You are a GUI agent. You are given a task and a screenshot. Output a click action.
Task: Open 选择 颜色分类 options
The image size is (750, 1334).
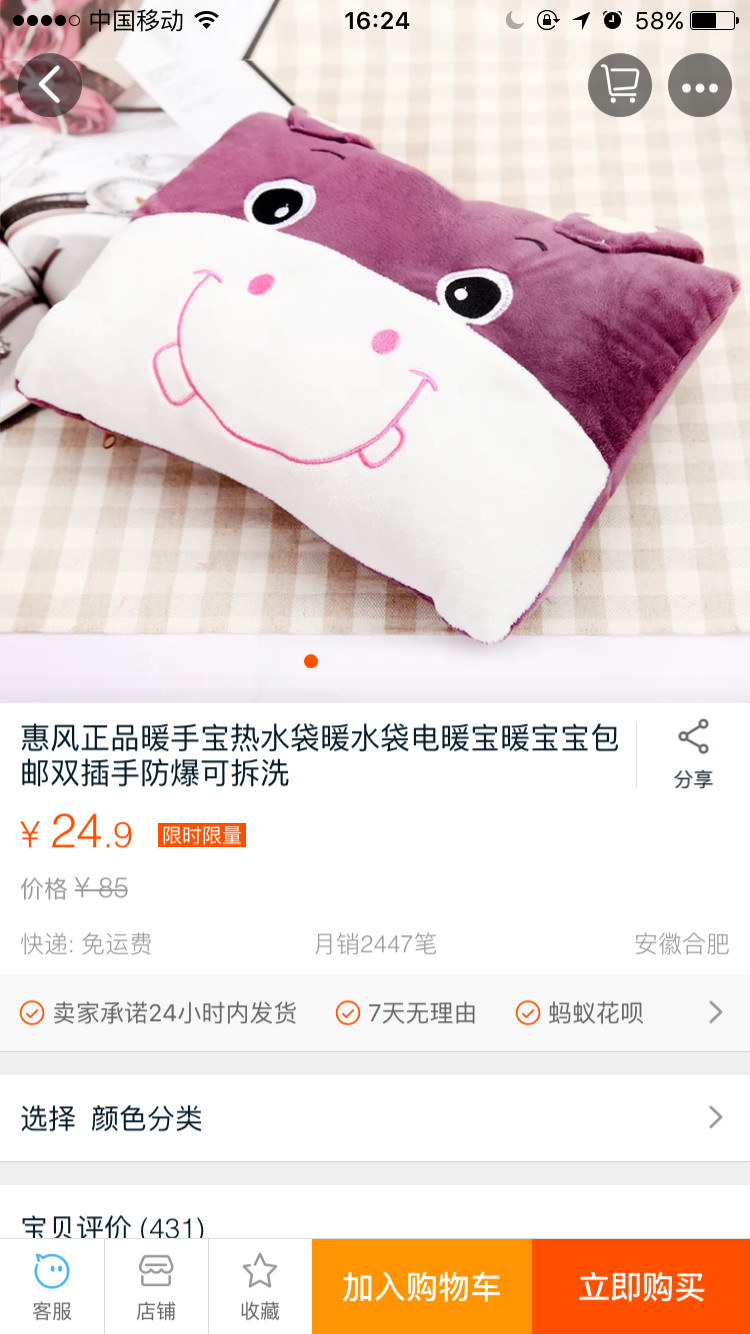pyautogui.click(x=375, y=1118)
